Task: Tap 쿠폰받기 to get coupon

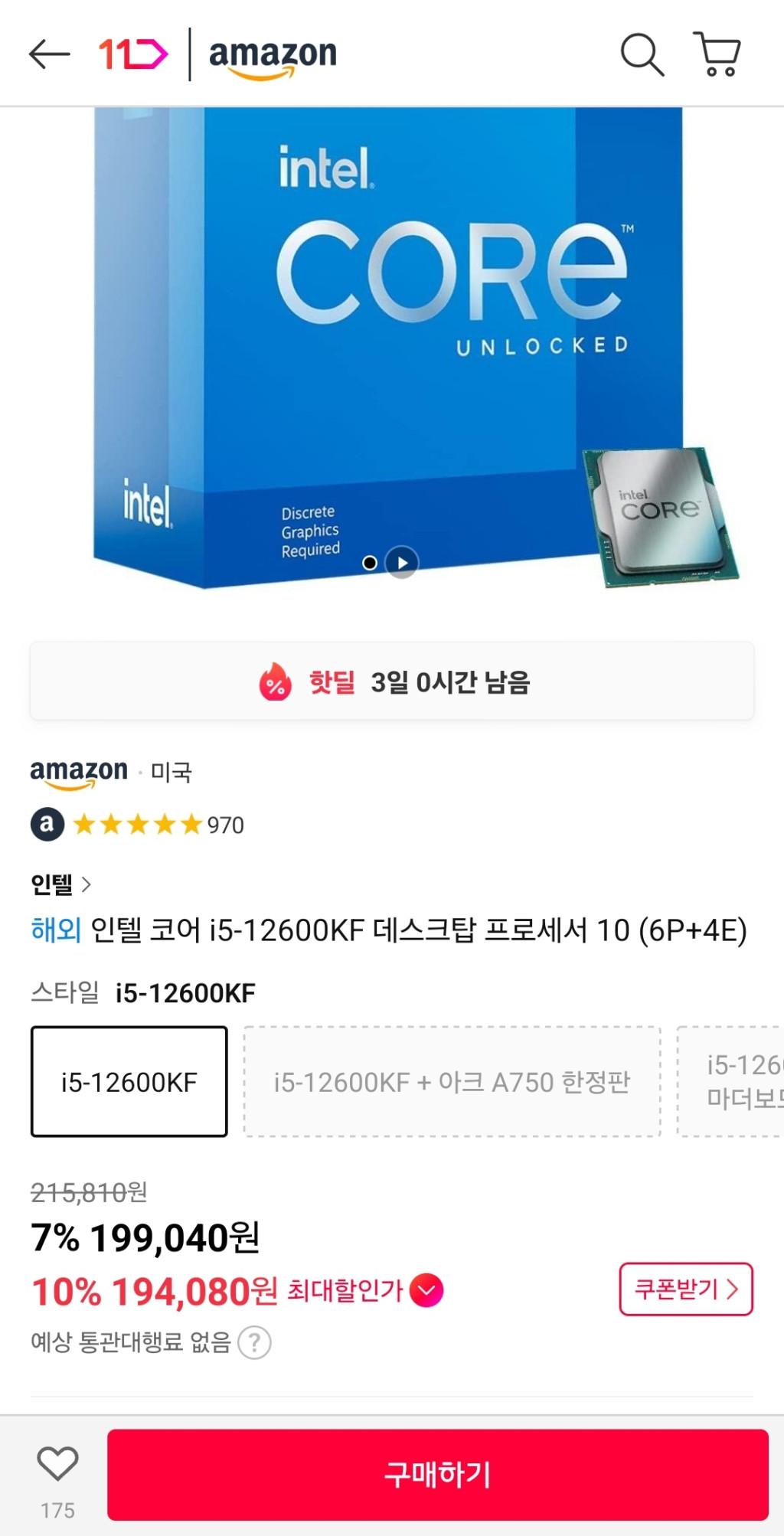Action: coord(686,1289)
